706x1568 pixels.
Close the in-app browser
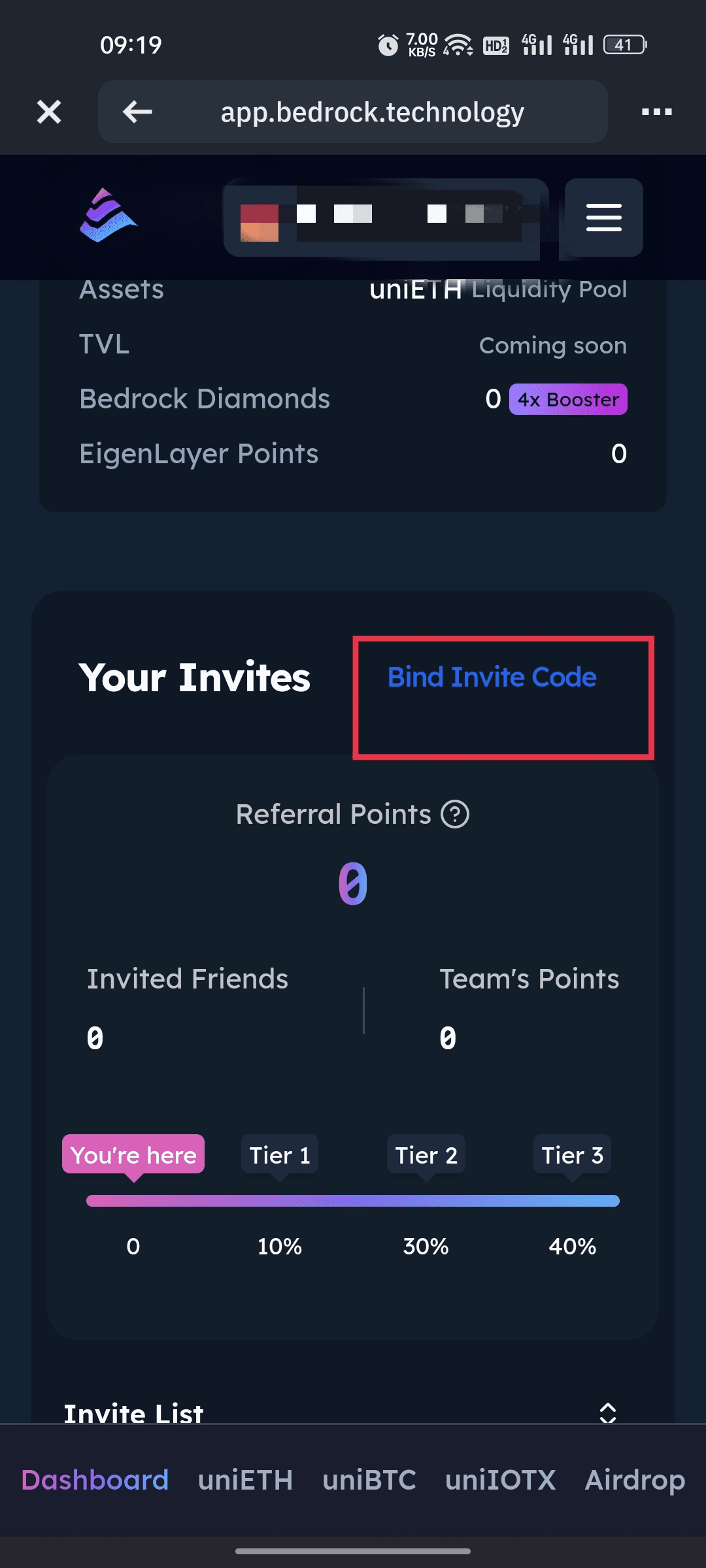(x=49, y=112)
